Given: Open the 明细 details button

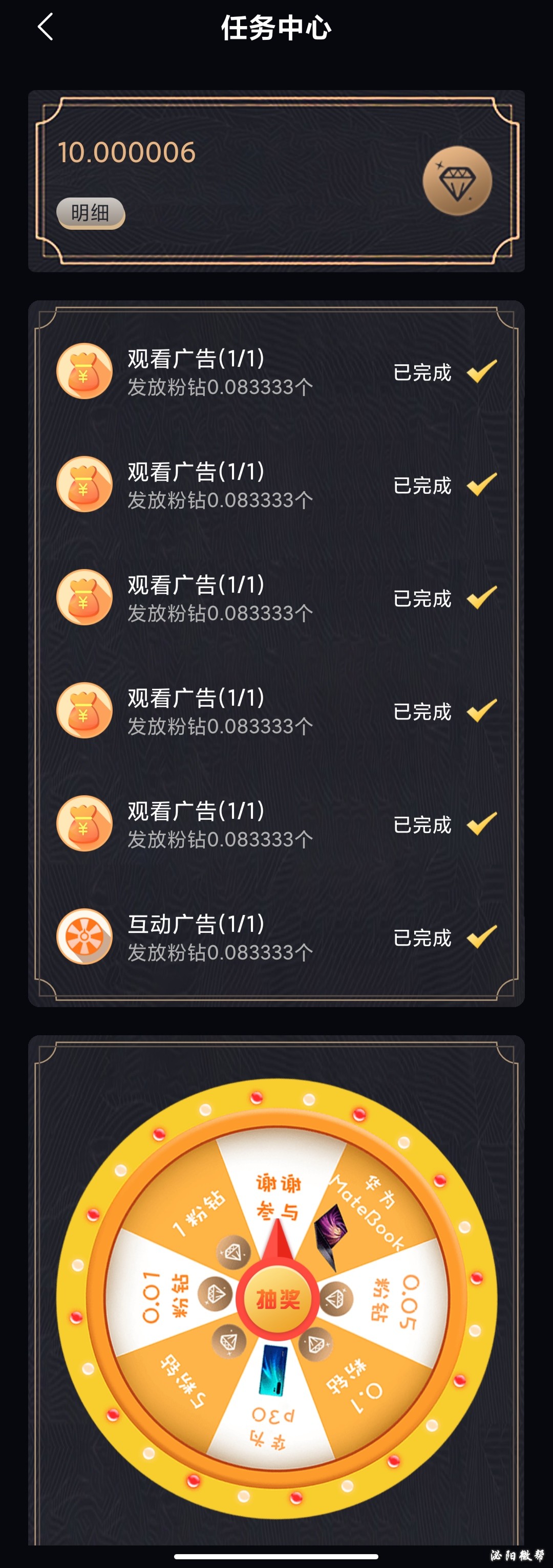Looking at the screenshot, I should 90,213.
